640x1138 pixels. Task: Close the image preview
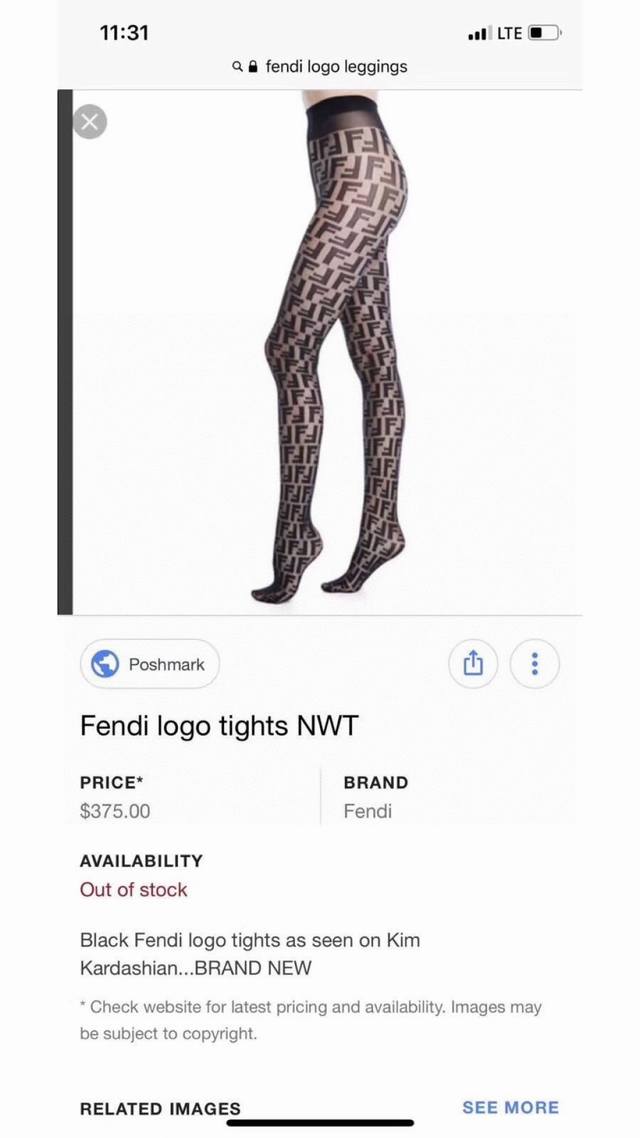click(90, 122)
